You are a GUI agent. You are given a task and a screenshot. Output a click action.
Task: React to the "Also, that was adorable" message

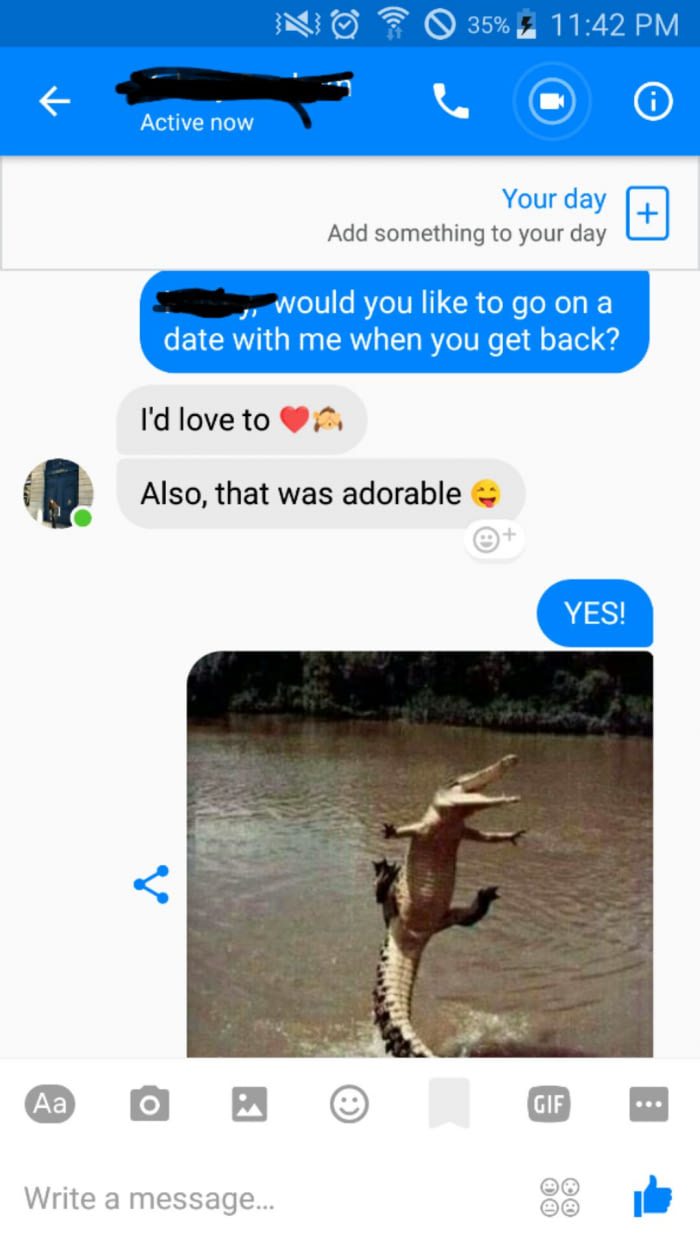tap(493, 540)
